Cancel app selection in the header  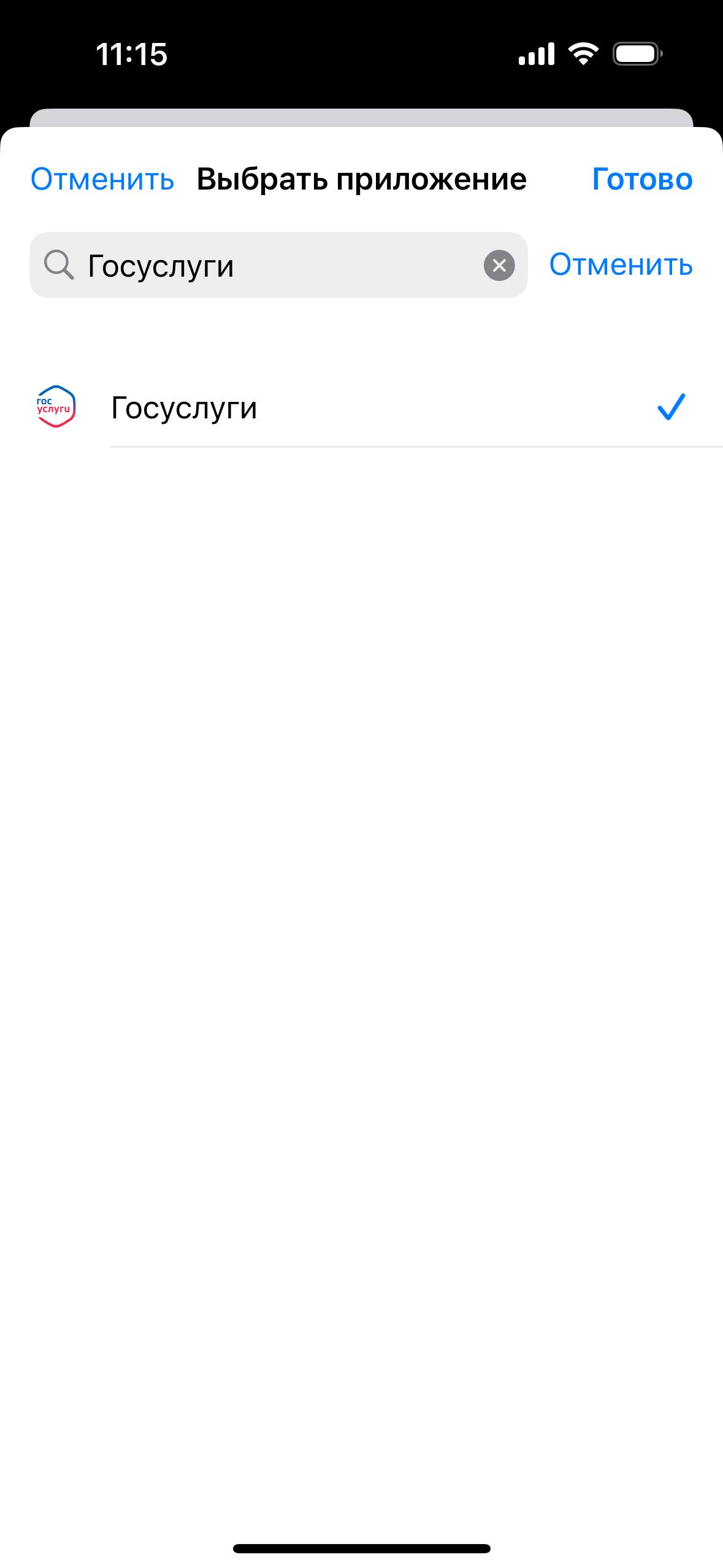pyautogui.click(x=102, y=179)
